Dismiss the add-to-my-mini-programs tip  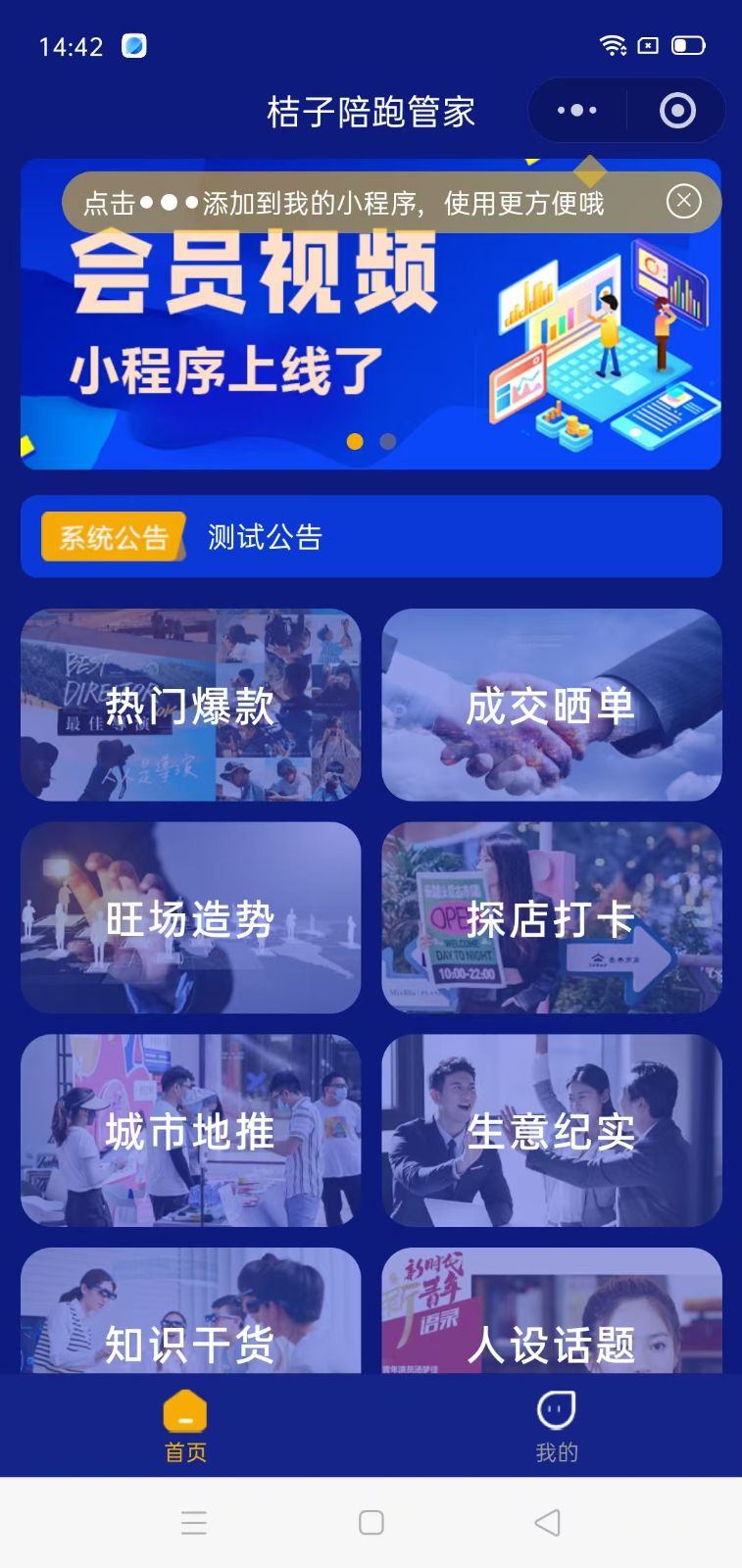[683, 202]
